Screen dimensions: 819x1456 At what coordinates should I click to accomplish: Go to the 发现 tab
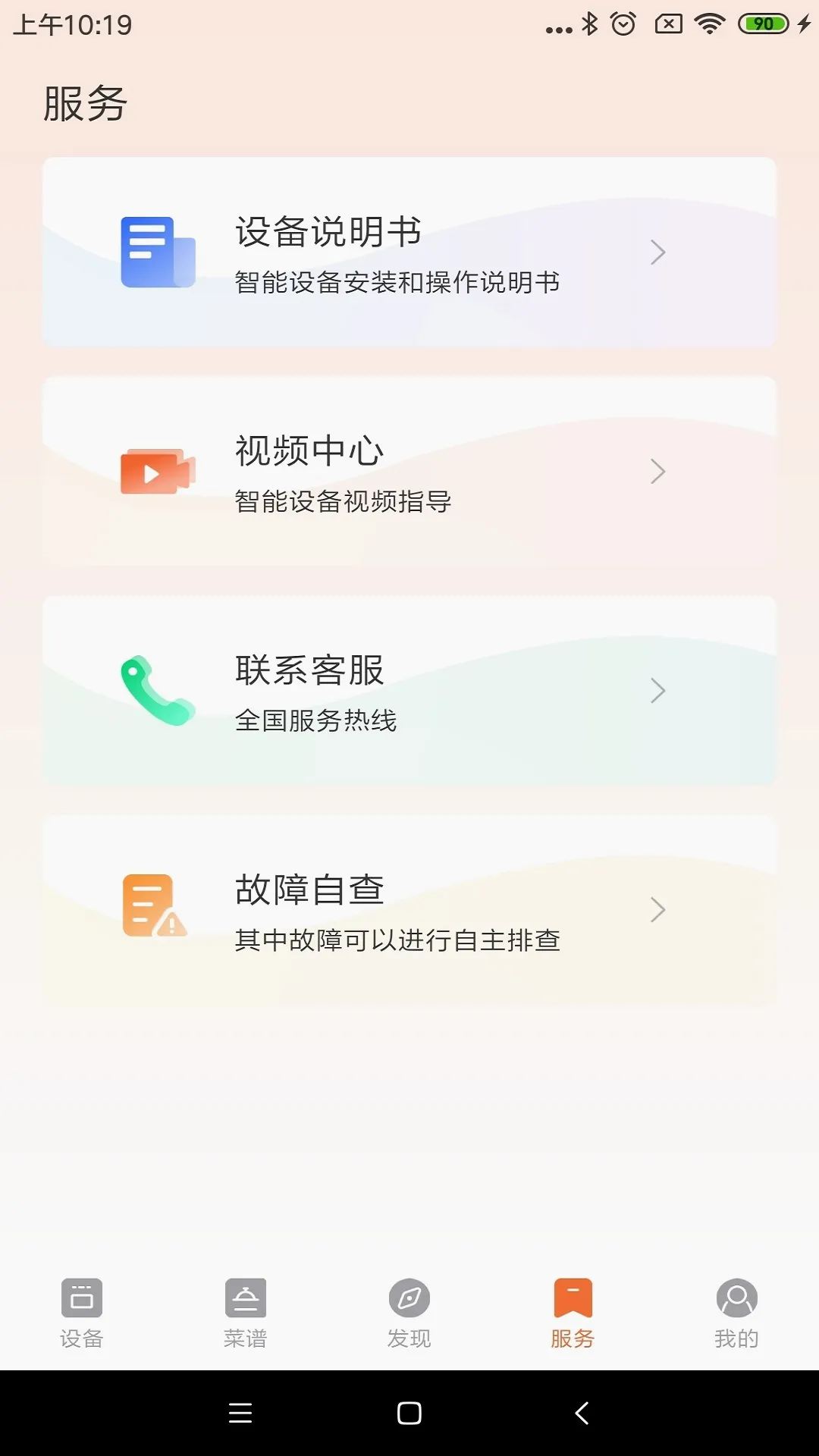(409, 1314)
